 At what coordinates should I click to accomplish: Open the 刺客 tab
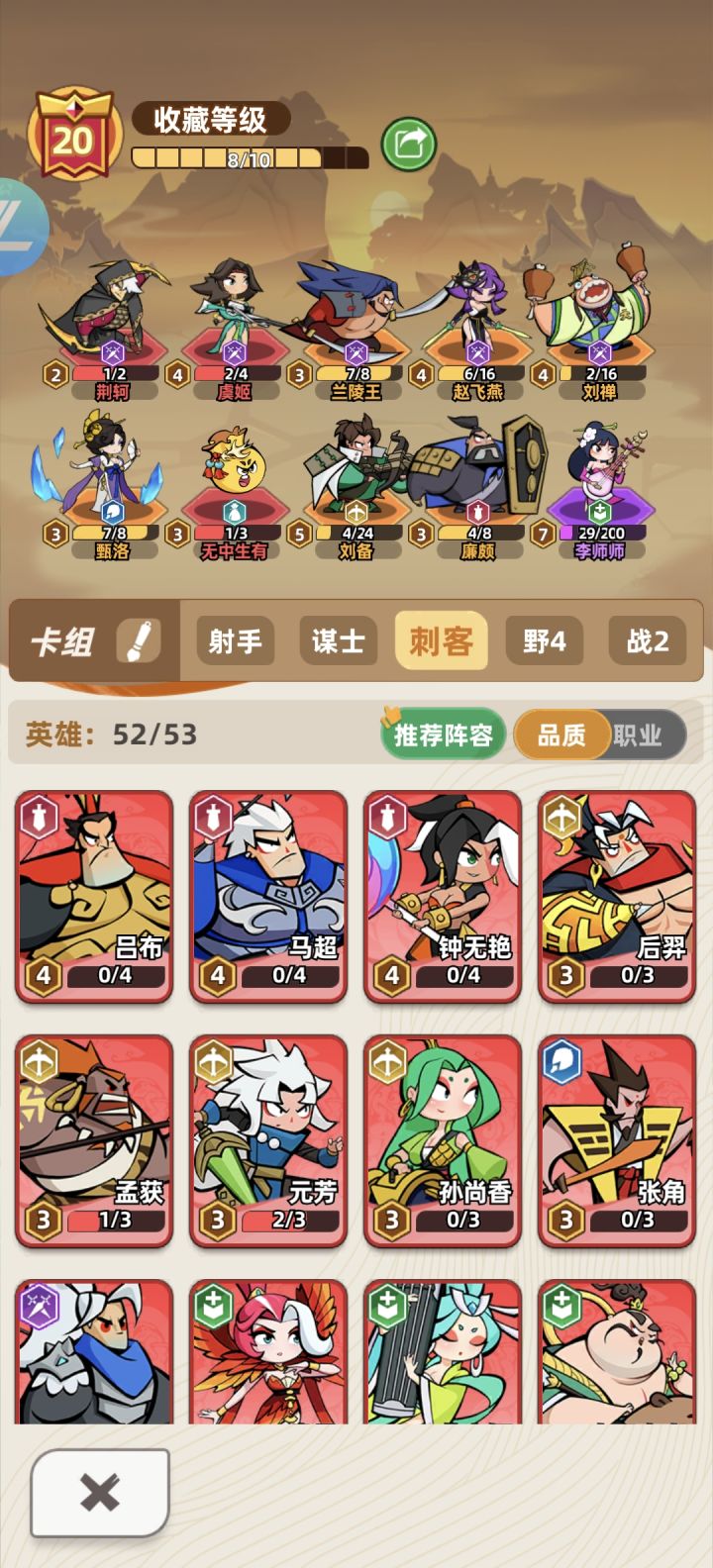pyautogui.click(x=442, y=640)
